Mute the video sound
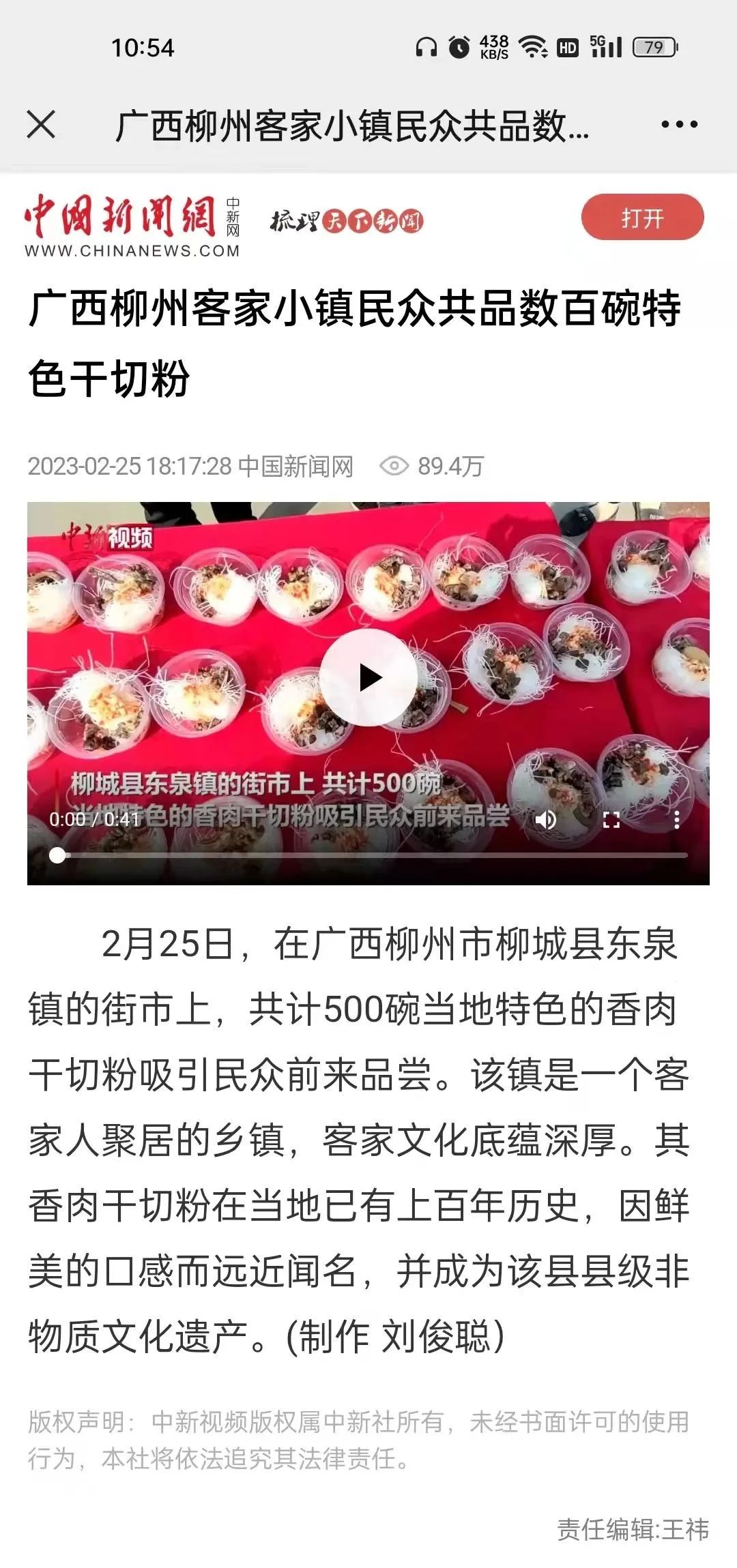This screenshot has width=737, height=1568. (545, 819)
